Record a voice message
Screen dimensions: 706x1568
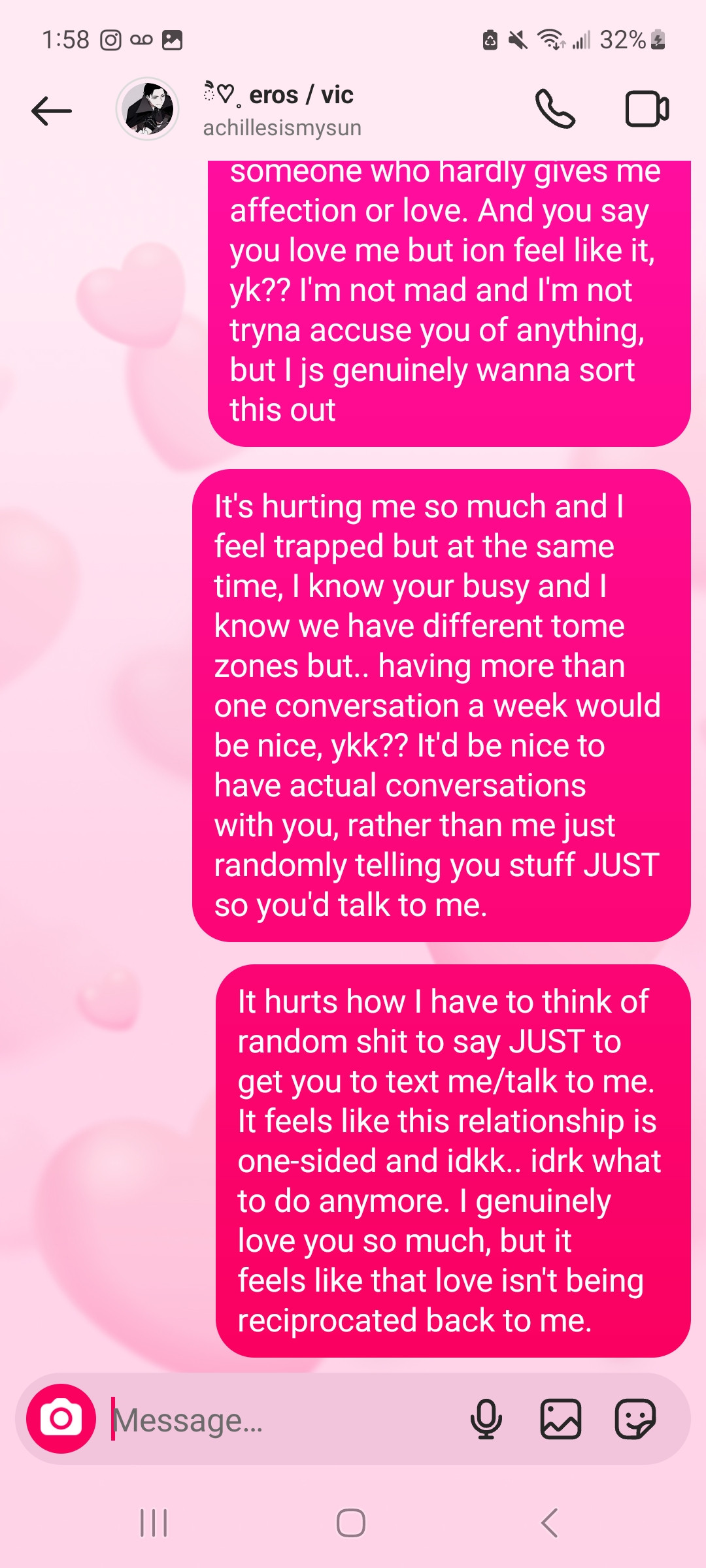tap(486, 1419)
